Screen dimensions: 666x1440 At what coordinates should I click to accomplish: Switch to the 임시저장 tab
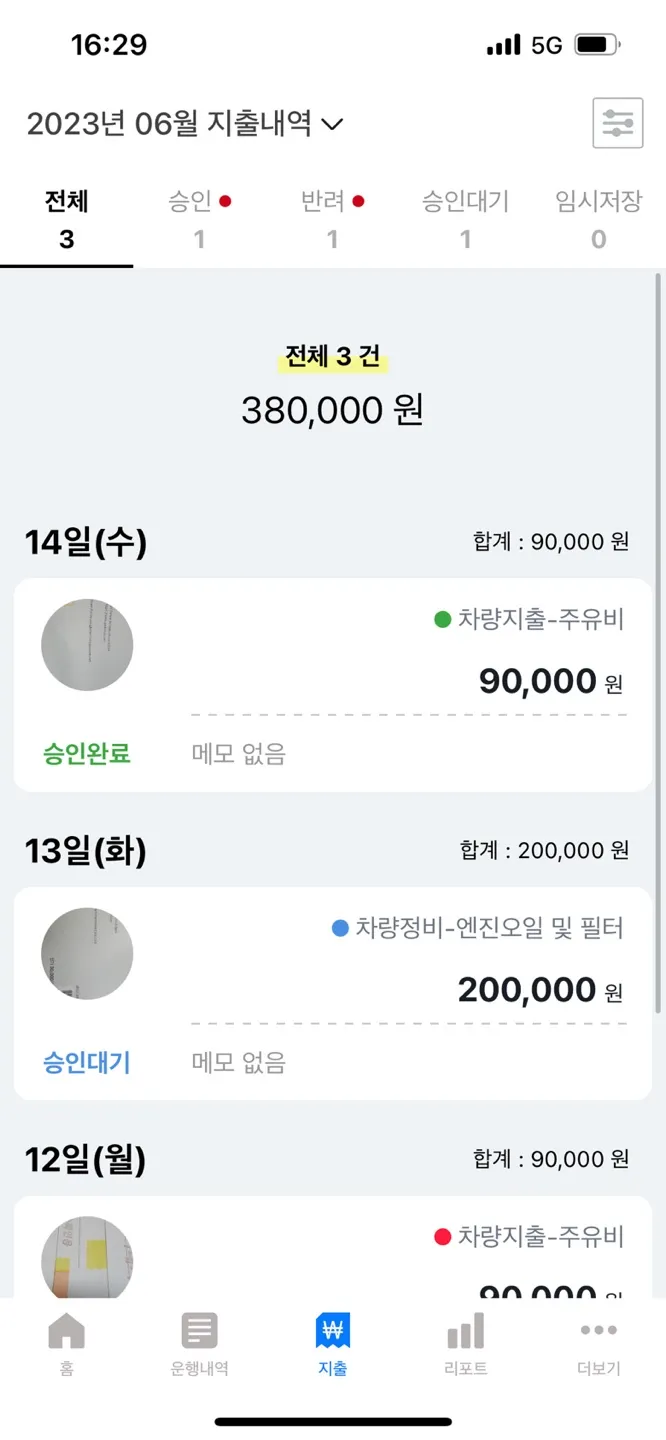[598, 219]
